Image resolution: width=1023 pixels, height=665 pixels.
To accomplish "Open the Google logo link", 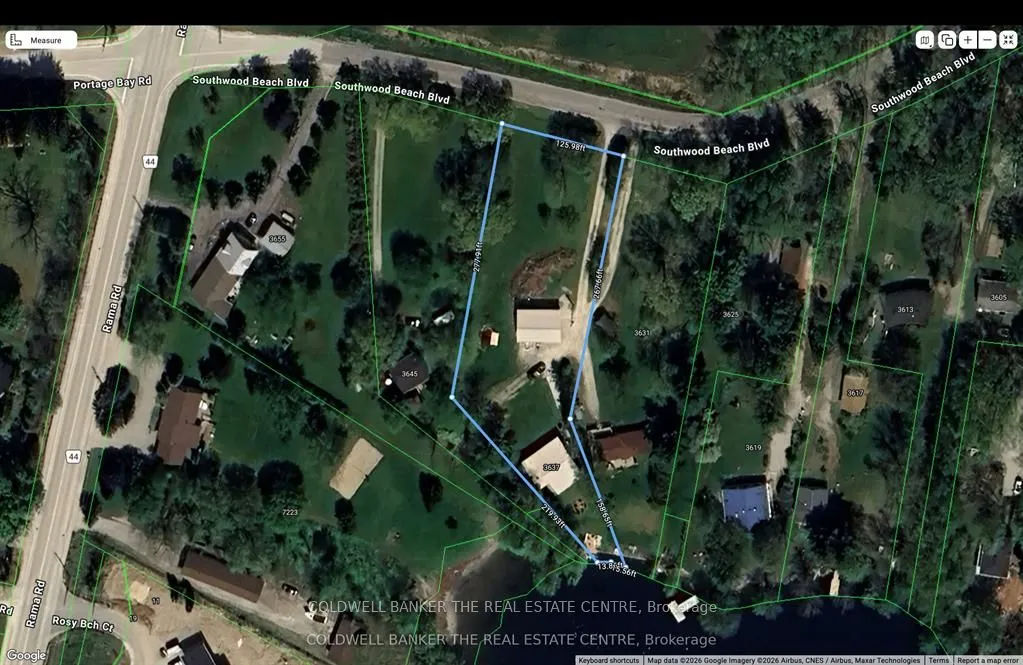I will (27, 655).
